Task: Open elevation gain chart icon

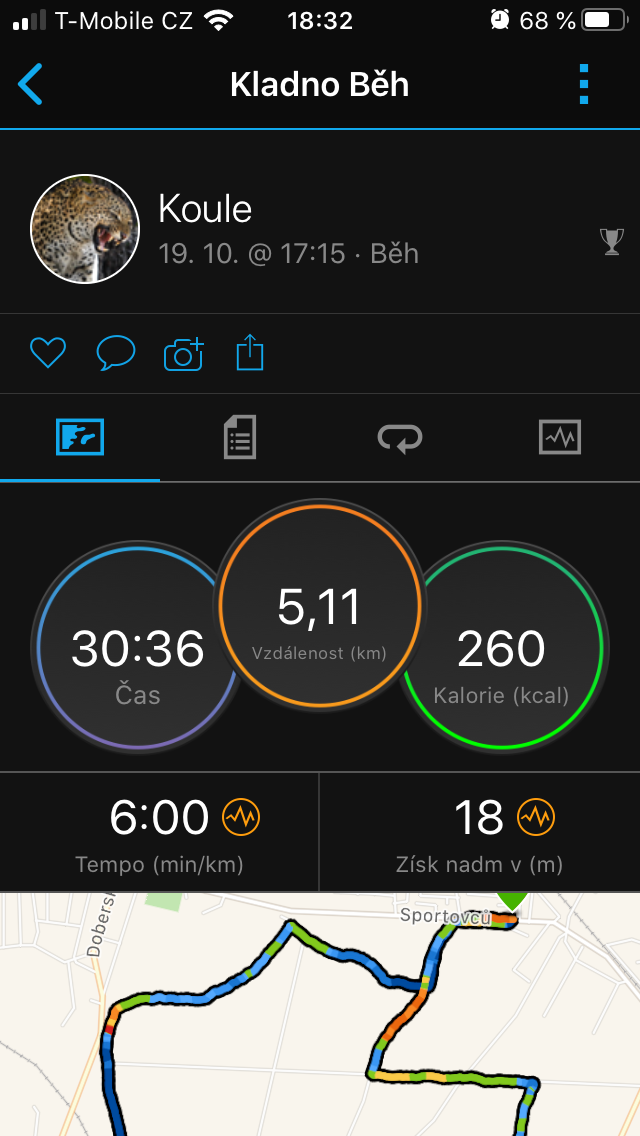Action: tap(536, 818)
